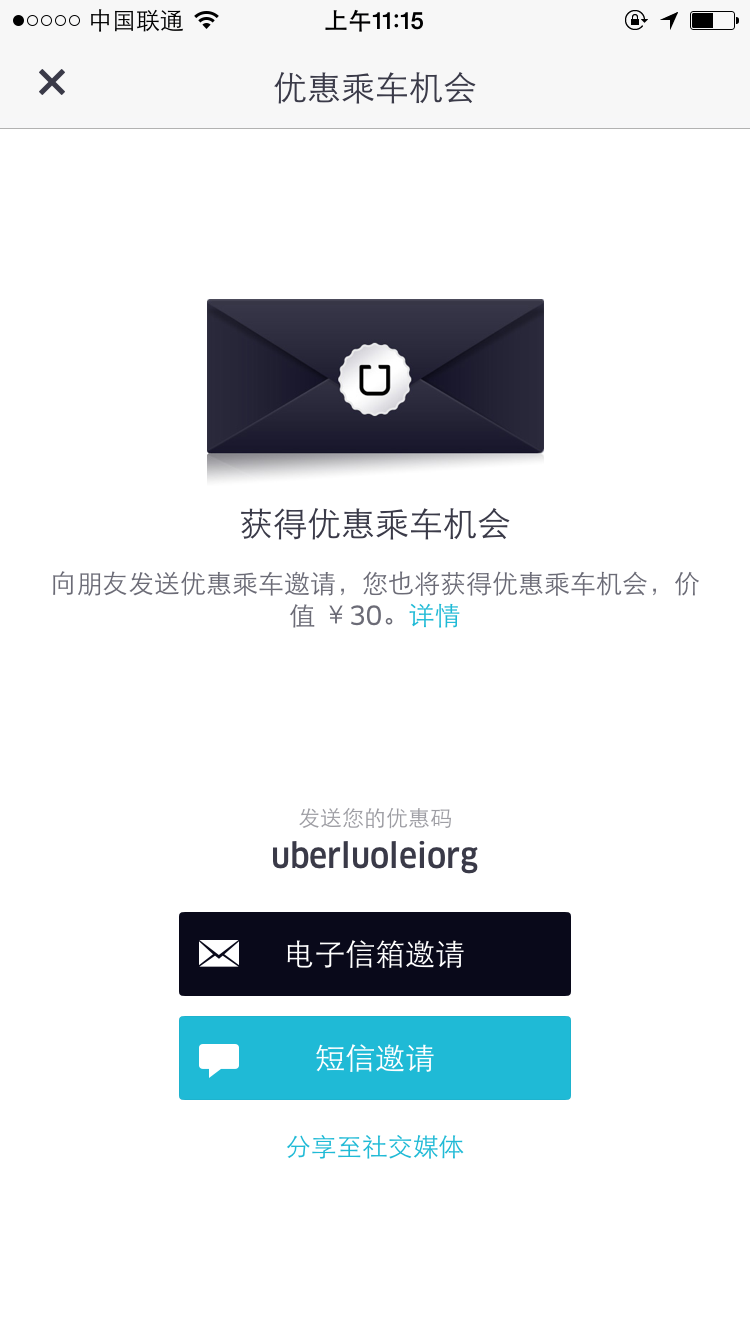The height and width of the screenshot is (1334, 750).
Task: Open the 详情 details link
Action: coord(434,616)
